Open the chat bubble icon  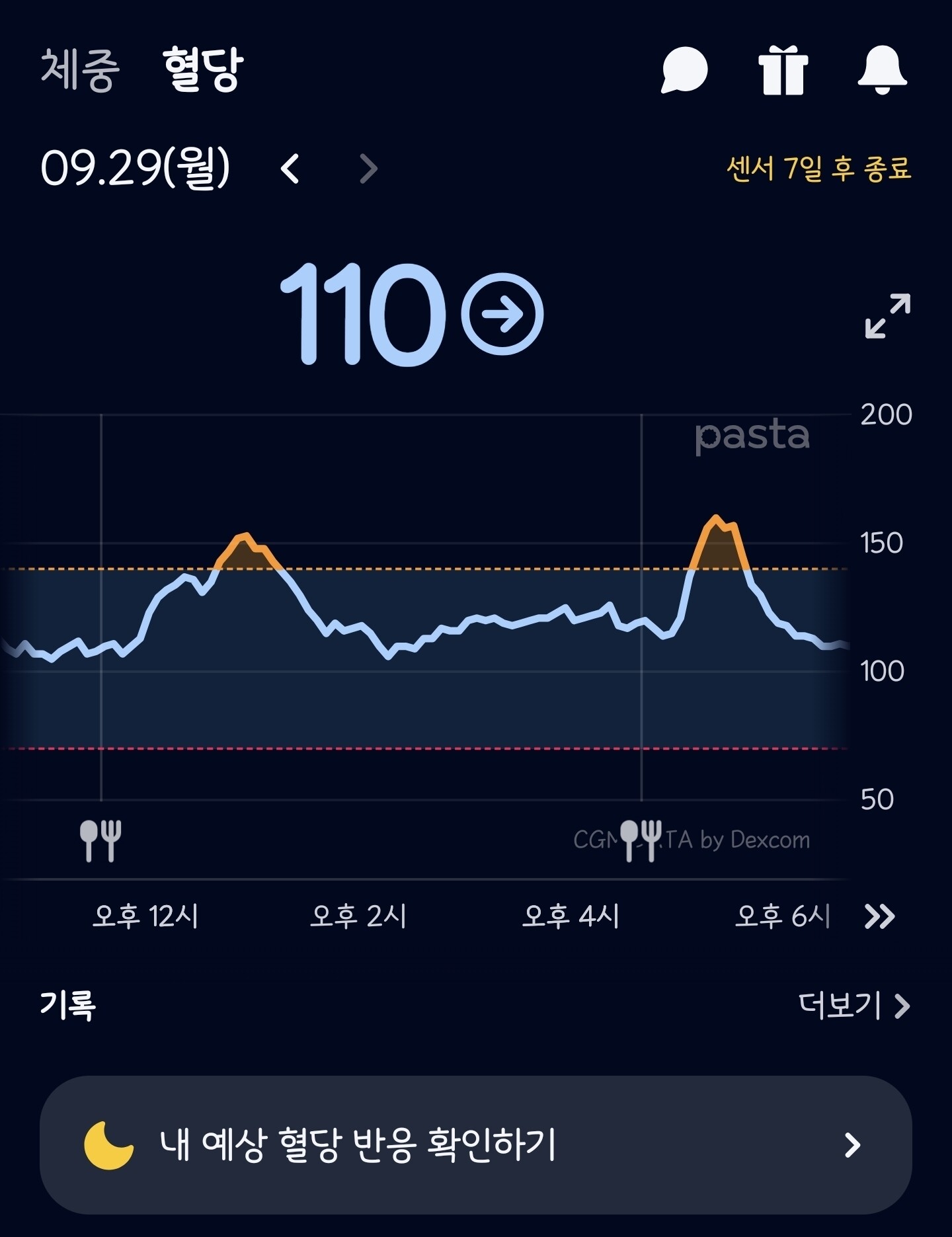[684, 69]
